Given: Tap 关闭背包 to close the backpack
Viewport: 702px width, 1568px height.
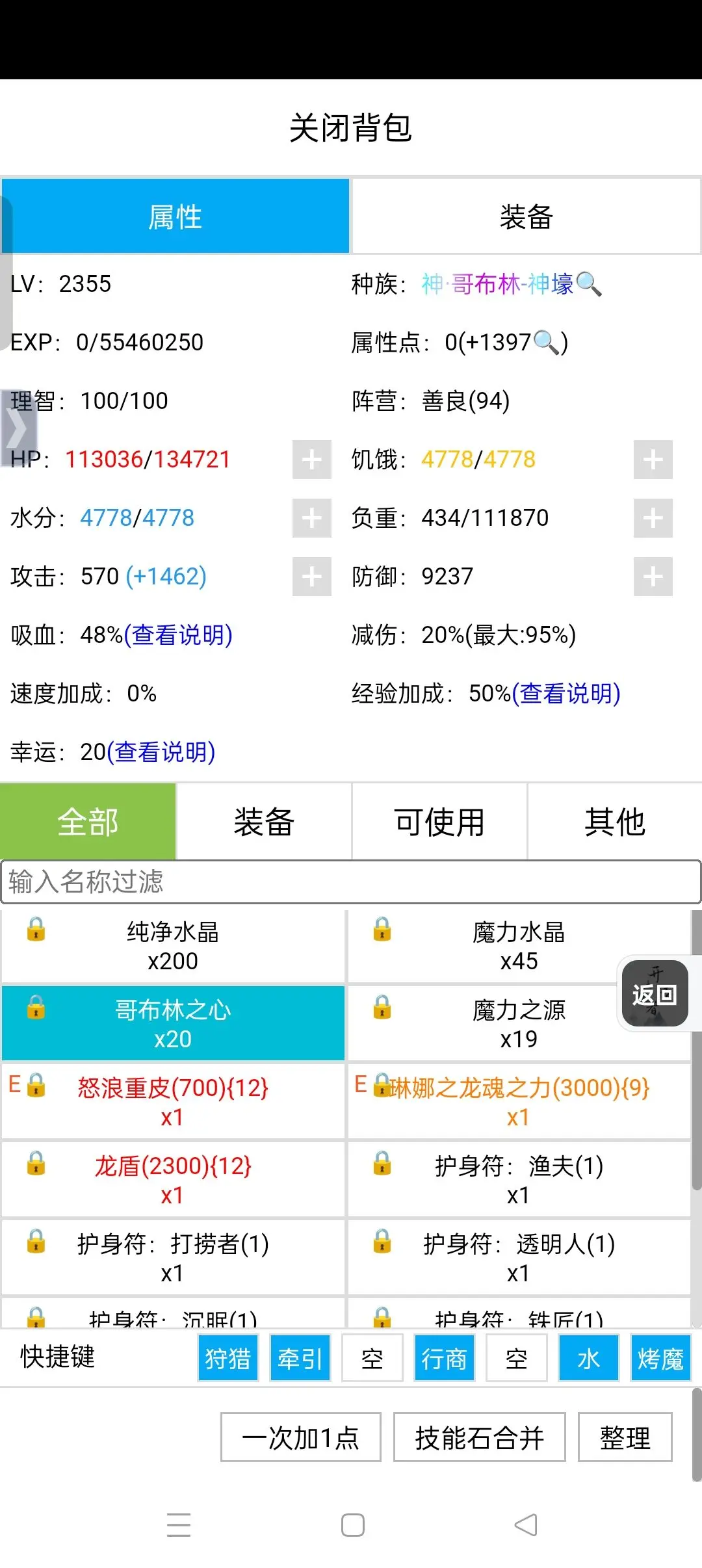Looking at the screenshot, I should 350,127.
